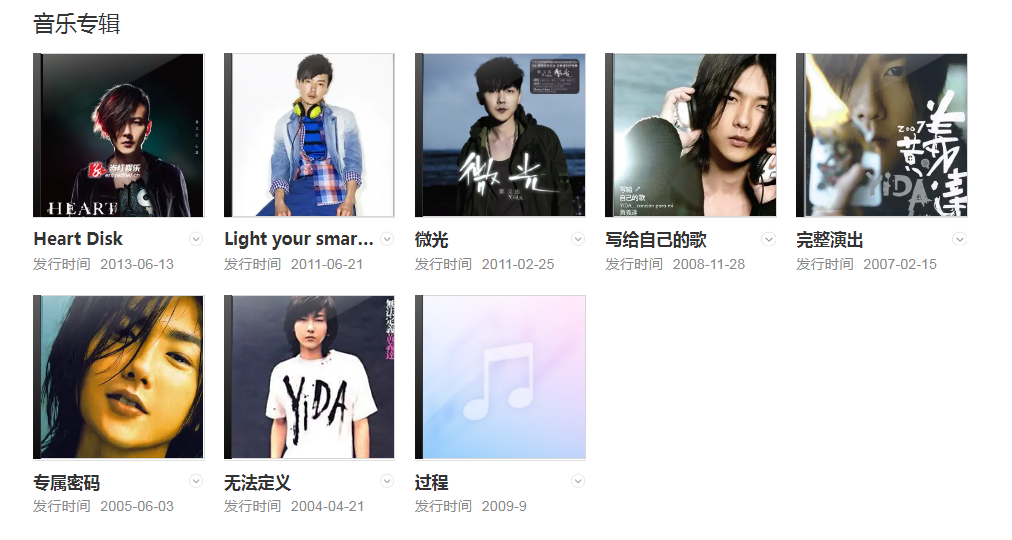
Task: Open the 专属密码 album cover
Action: pos(119,377)
